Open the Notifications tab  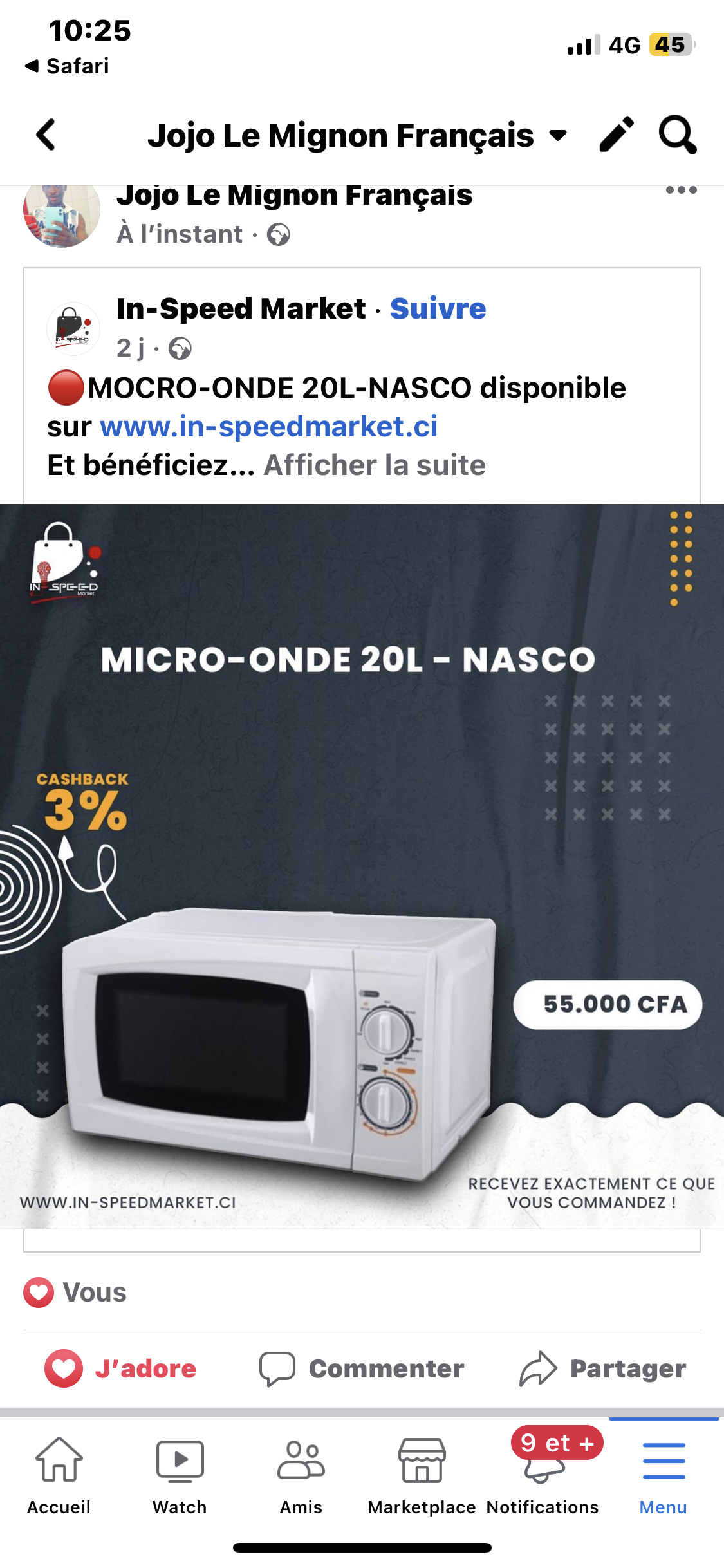point(543,1475)
